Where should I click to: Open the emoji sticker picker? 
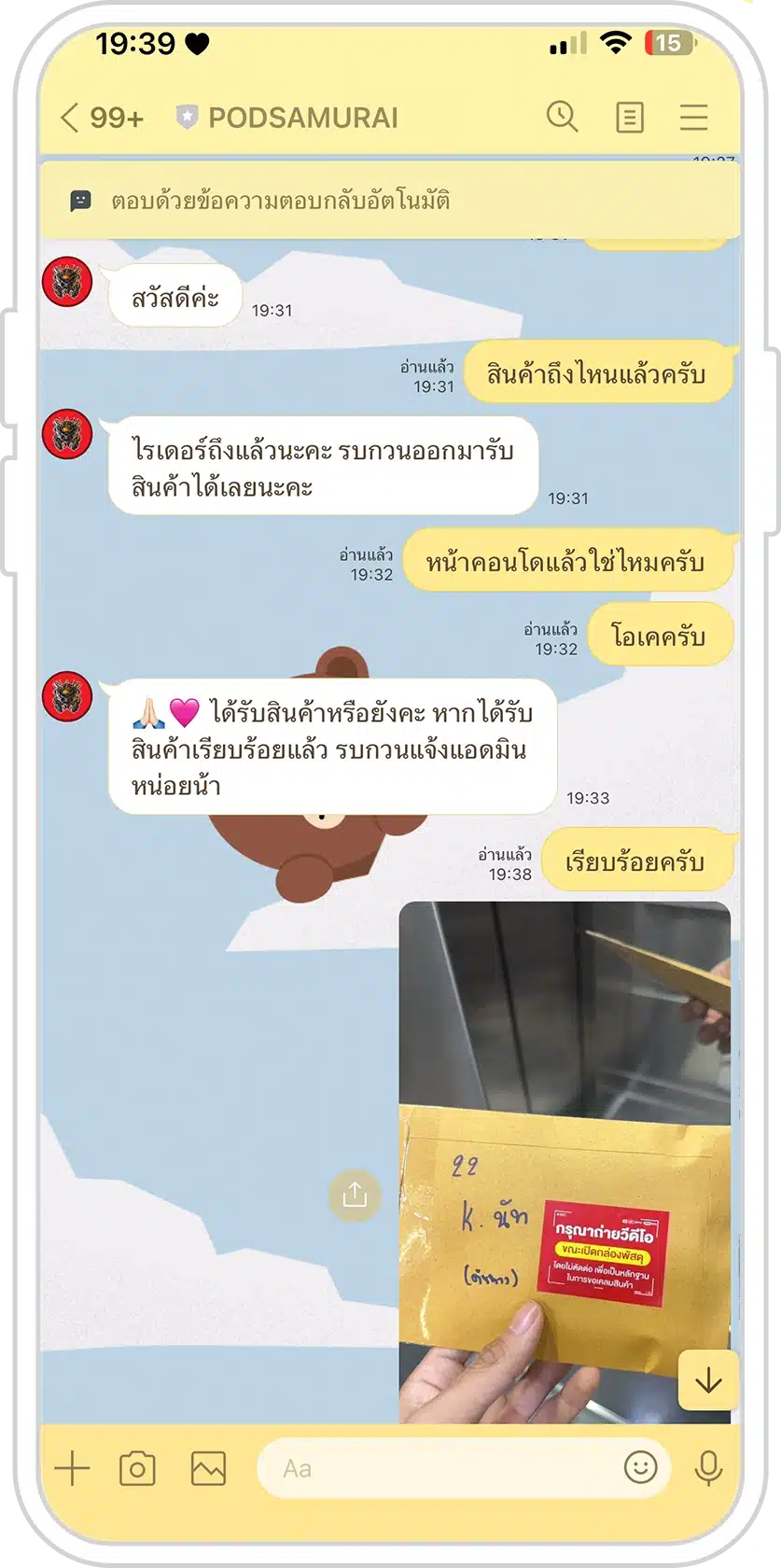click(x=640, y=1467)
